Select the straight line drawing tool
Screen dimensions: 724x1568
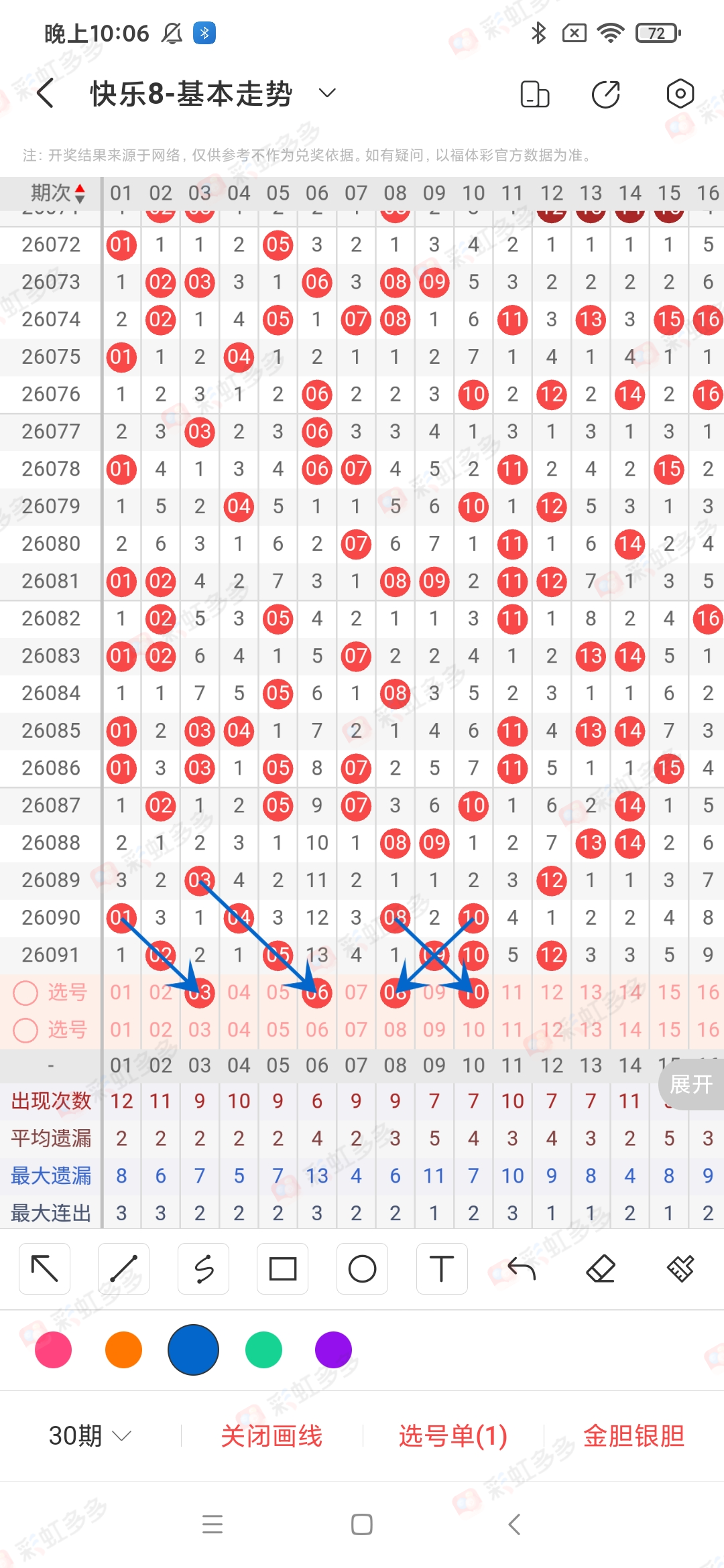(x=123, y=1268)
